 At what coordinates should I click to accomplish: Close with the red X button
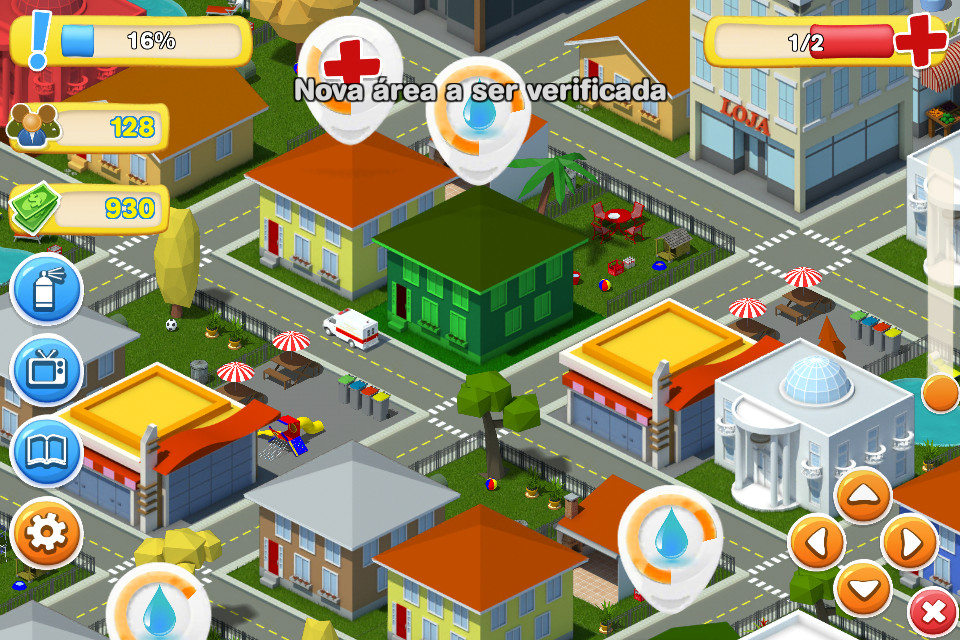pos(933,612)
